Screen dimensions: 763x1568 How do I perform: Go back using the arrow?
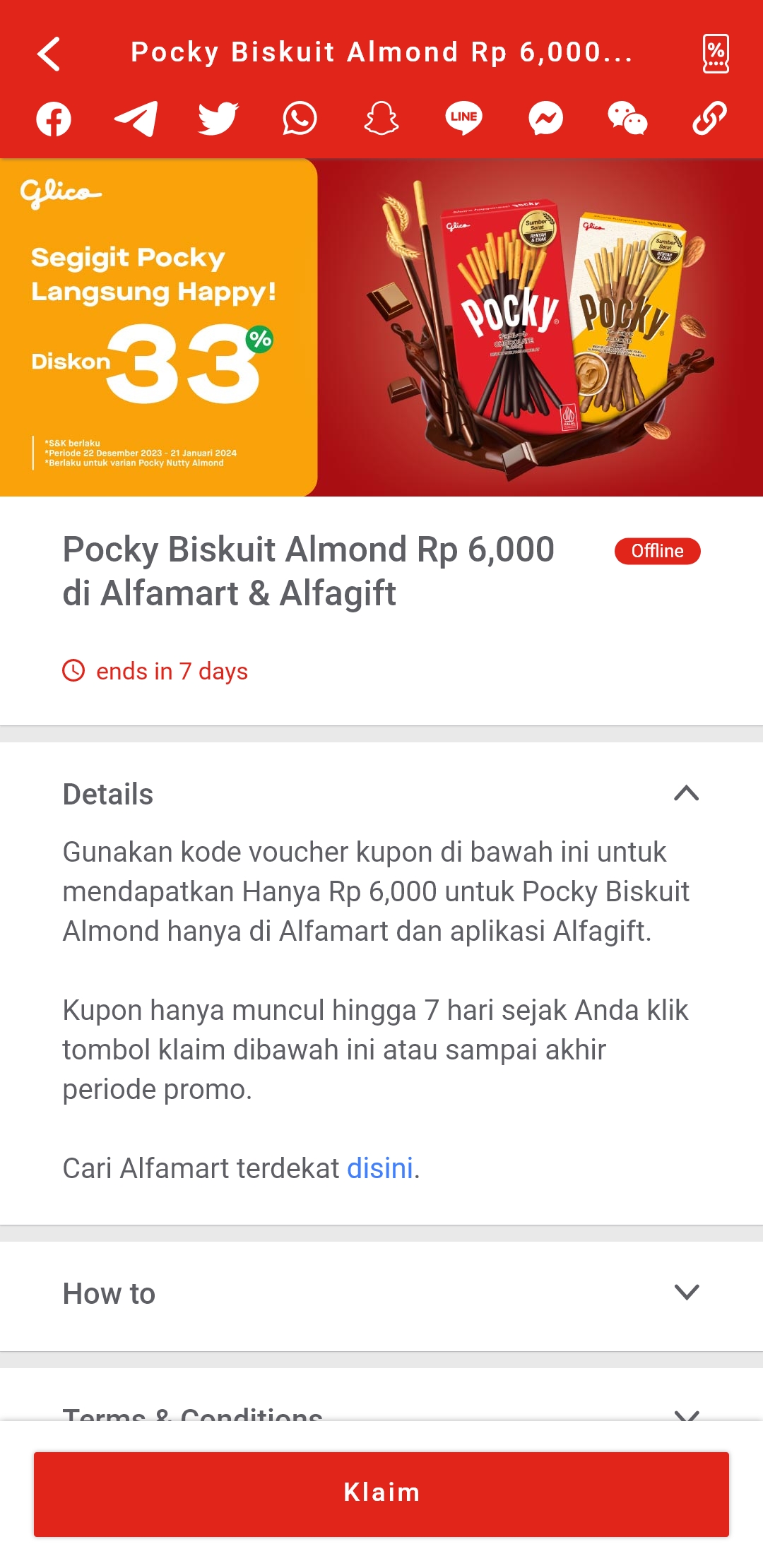coord(48,54)
